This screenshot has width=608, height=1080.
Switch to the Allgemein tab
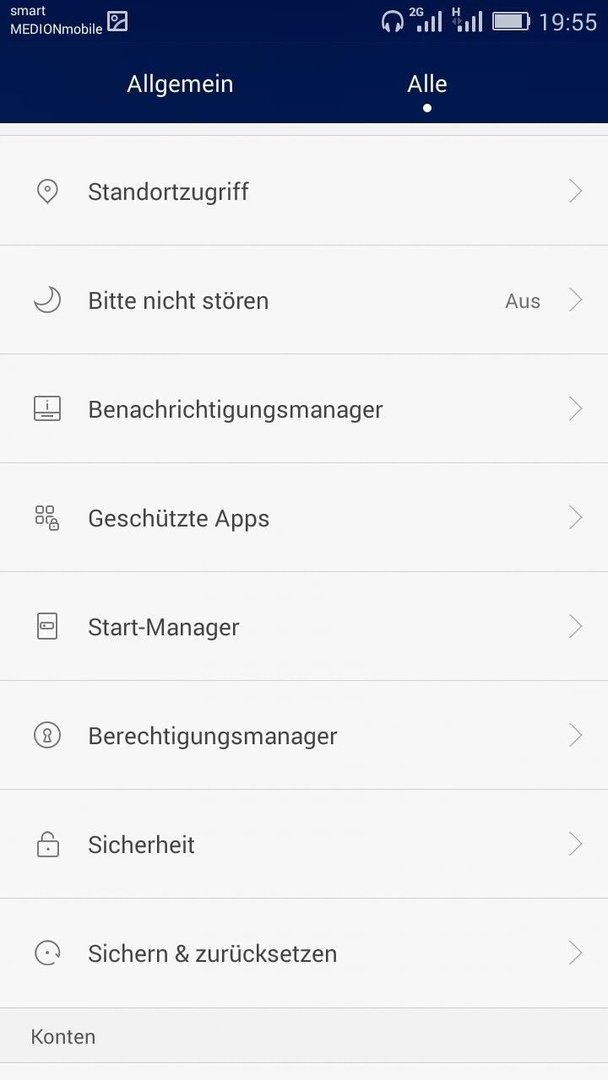point(180,84)
